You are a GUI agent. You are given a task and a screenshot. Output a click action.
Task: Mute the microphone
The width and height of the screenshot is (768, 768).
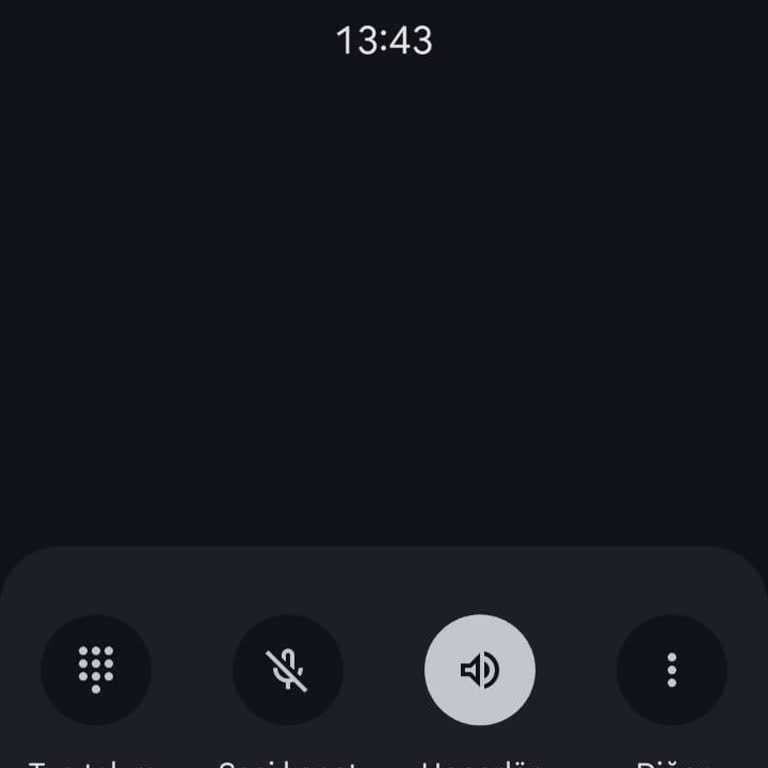(288, 669)
